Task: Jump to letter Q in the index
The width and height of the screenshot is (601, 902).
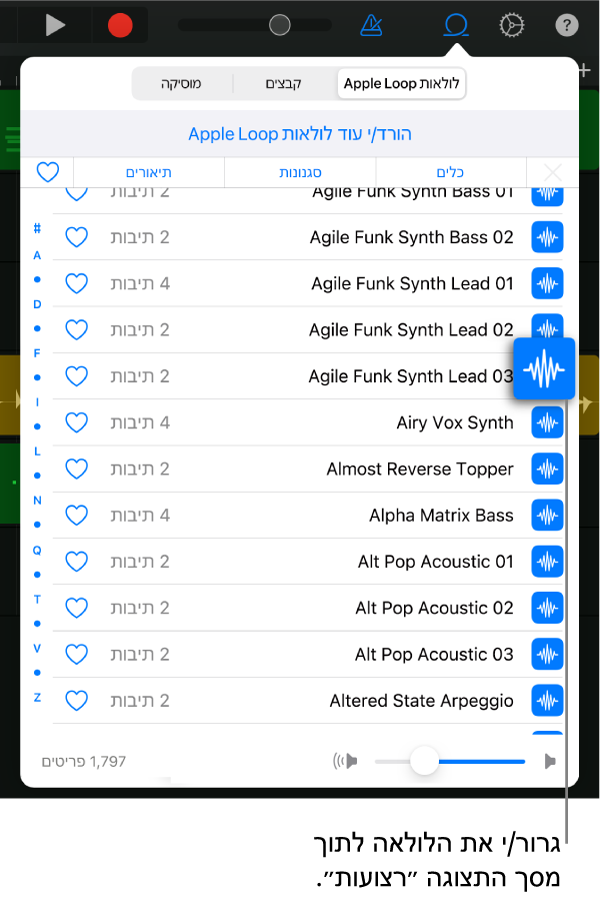Action: pos(37,550)
